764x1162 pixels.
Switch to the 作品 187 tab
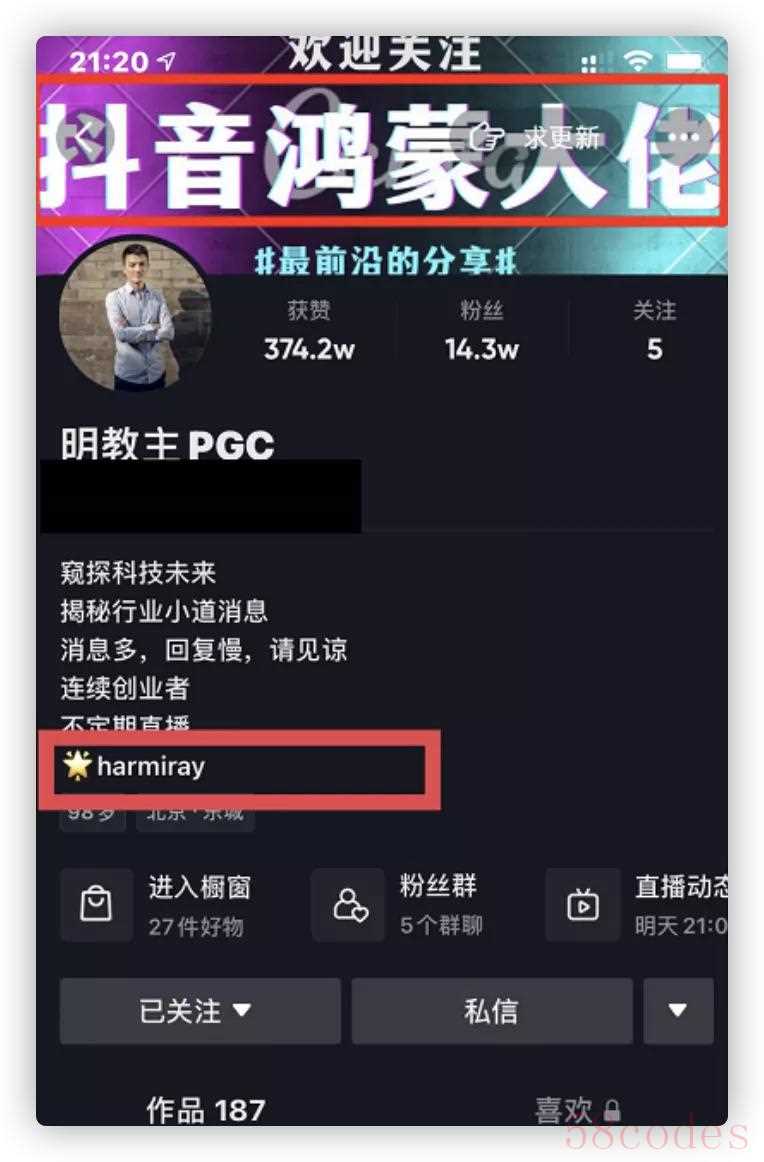pyautogui.click(x=206, y=1110)
